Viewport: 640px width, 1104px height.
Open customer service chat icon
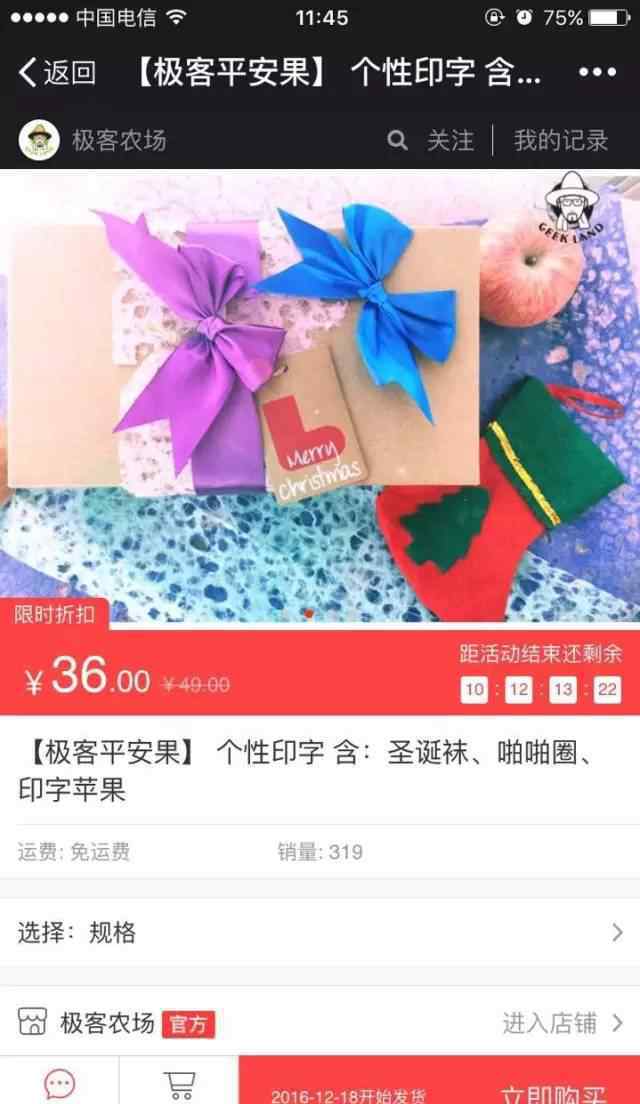click(60, 1083)
